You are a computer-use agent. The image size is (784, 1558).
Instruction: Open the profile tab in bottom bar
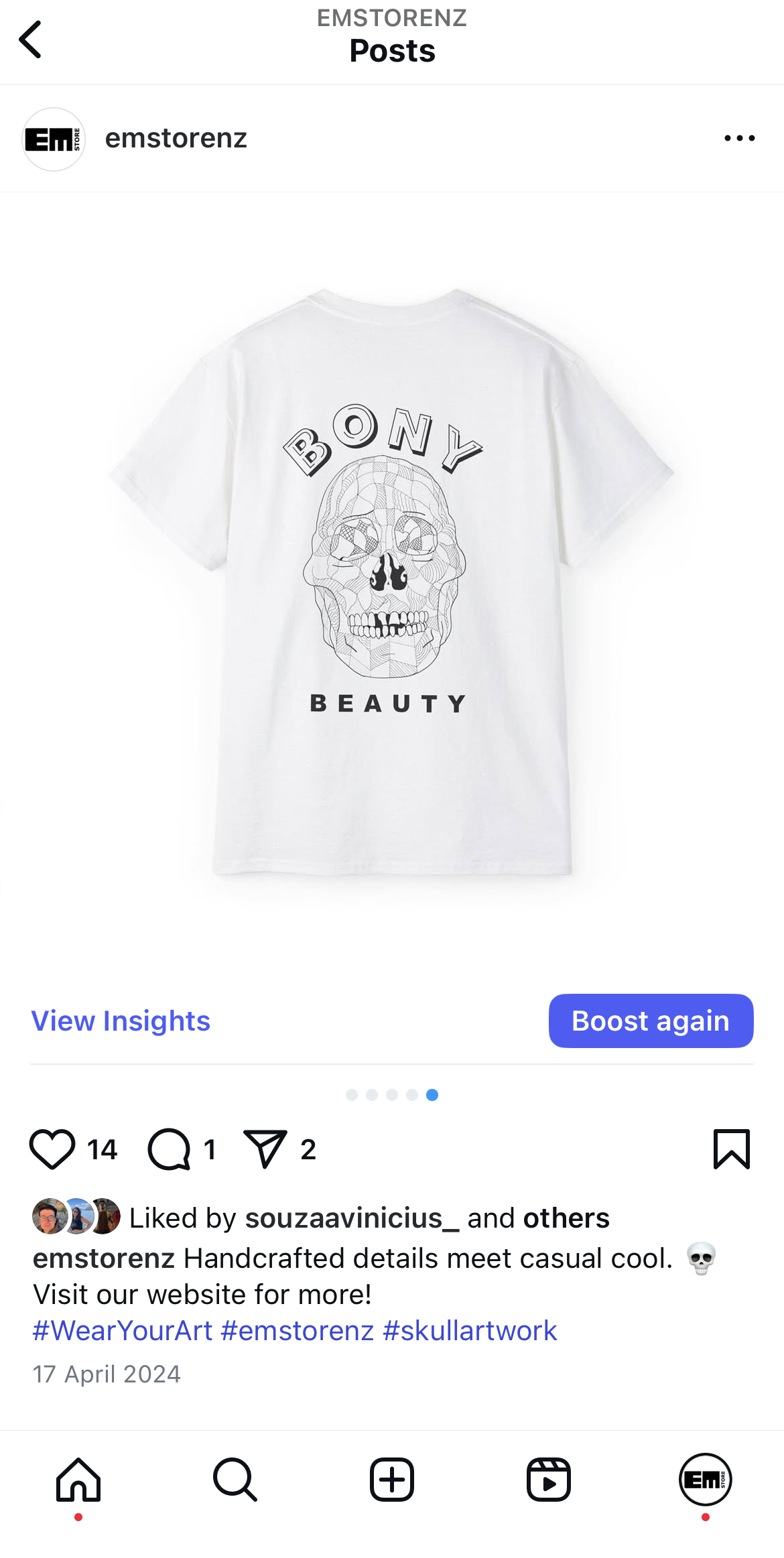[x=706, y=1479]
